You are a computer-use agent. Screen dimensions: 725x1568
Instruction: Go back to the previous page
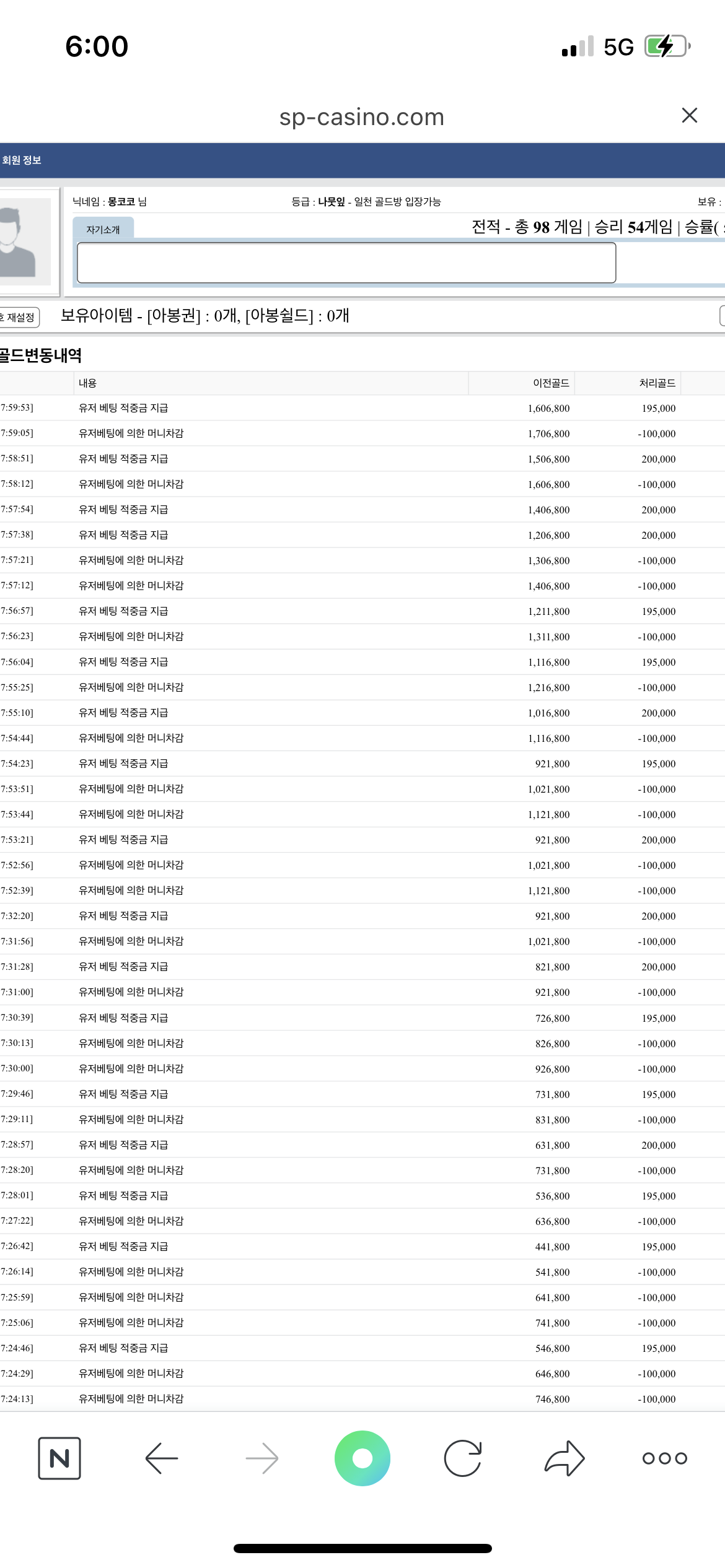[162, 1458]
